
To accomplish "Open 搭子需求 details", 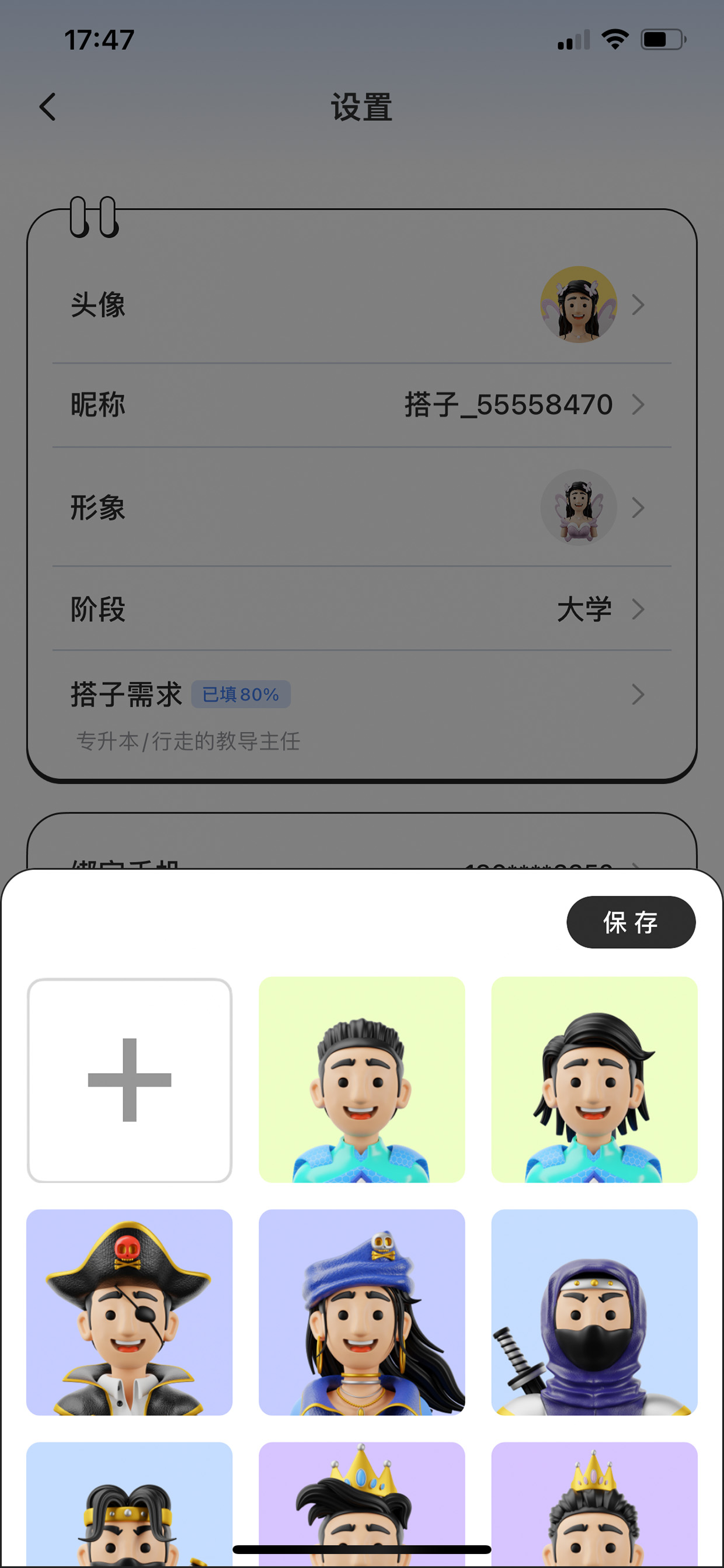I will (x=362, y=712).
